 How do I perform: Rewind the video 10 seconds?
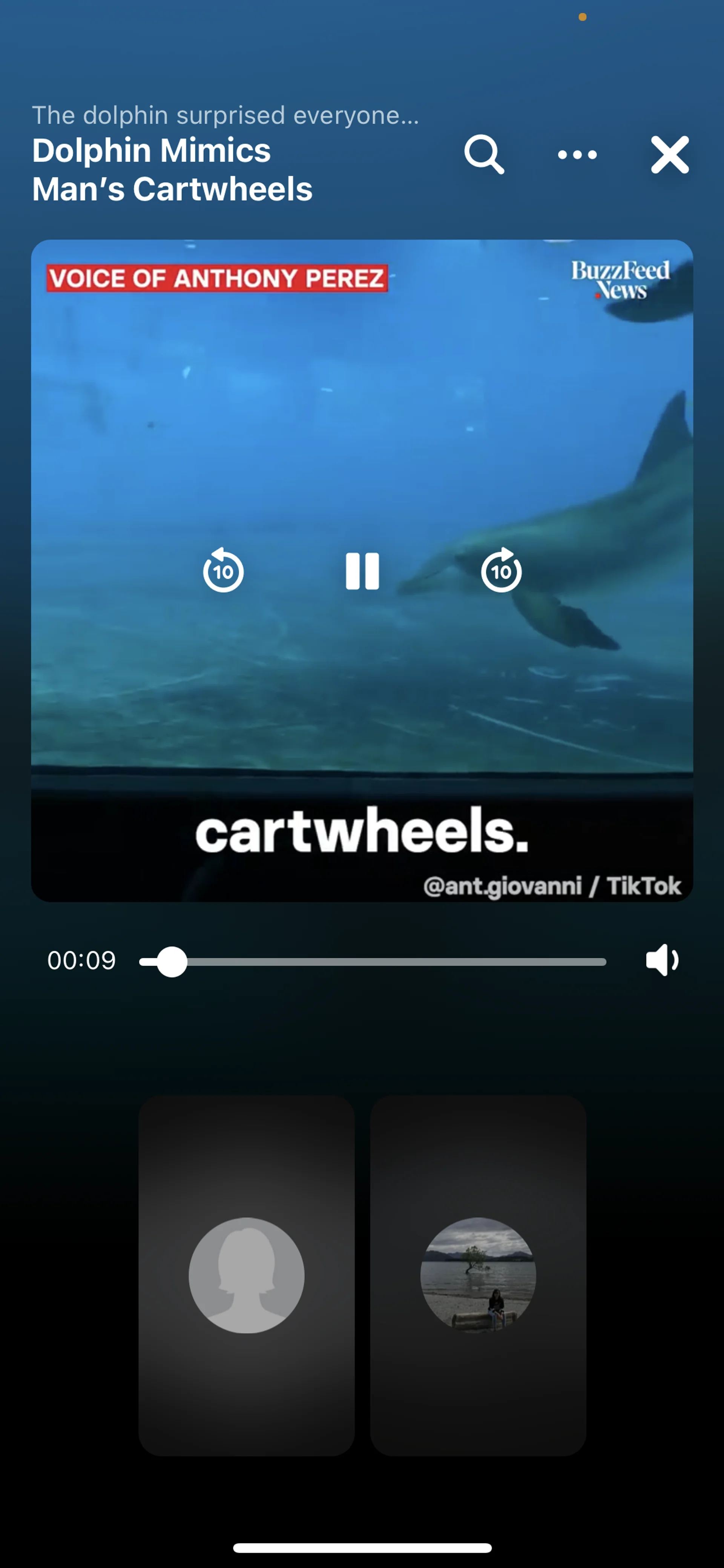tap(223, 571)
